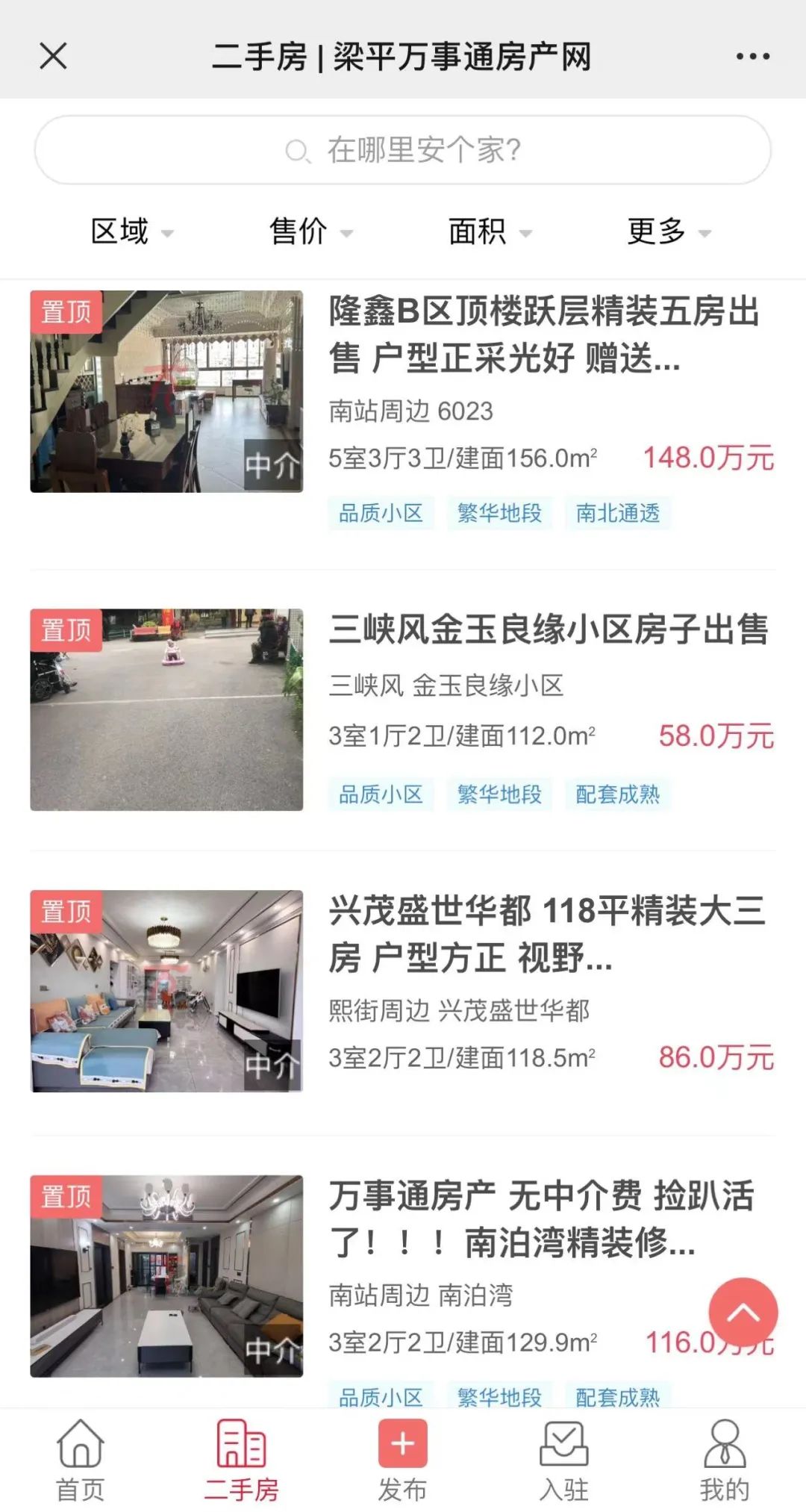Viewport: 806px width, 1512px height.
Task: Tap the red back-to-top arrow button
Action: 743,1312
